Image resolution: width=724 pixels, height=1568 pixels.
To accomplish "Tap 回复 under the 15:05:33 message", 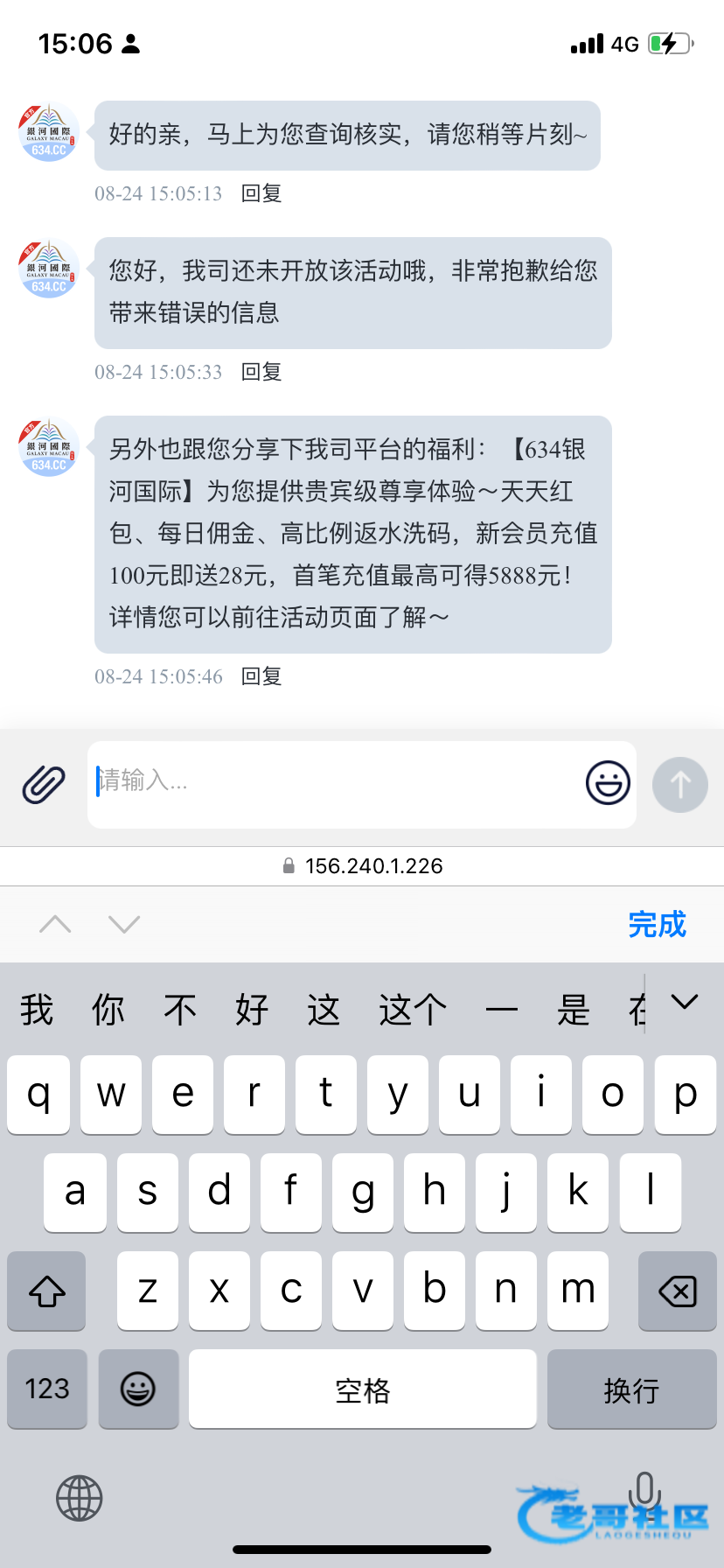I will click(x=261, y=372).
